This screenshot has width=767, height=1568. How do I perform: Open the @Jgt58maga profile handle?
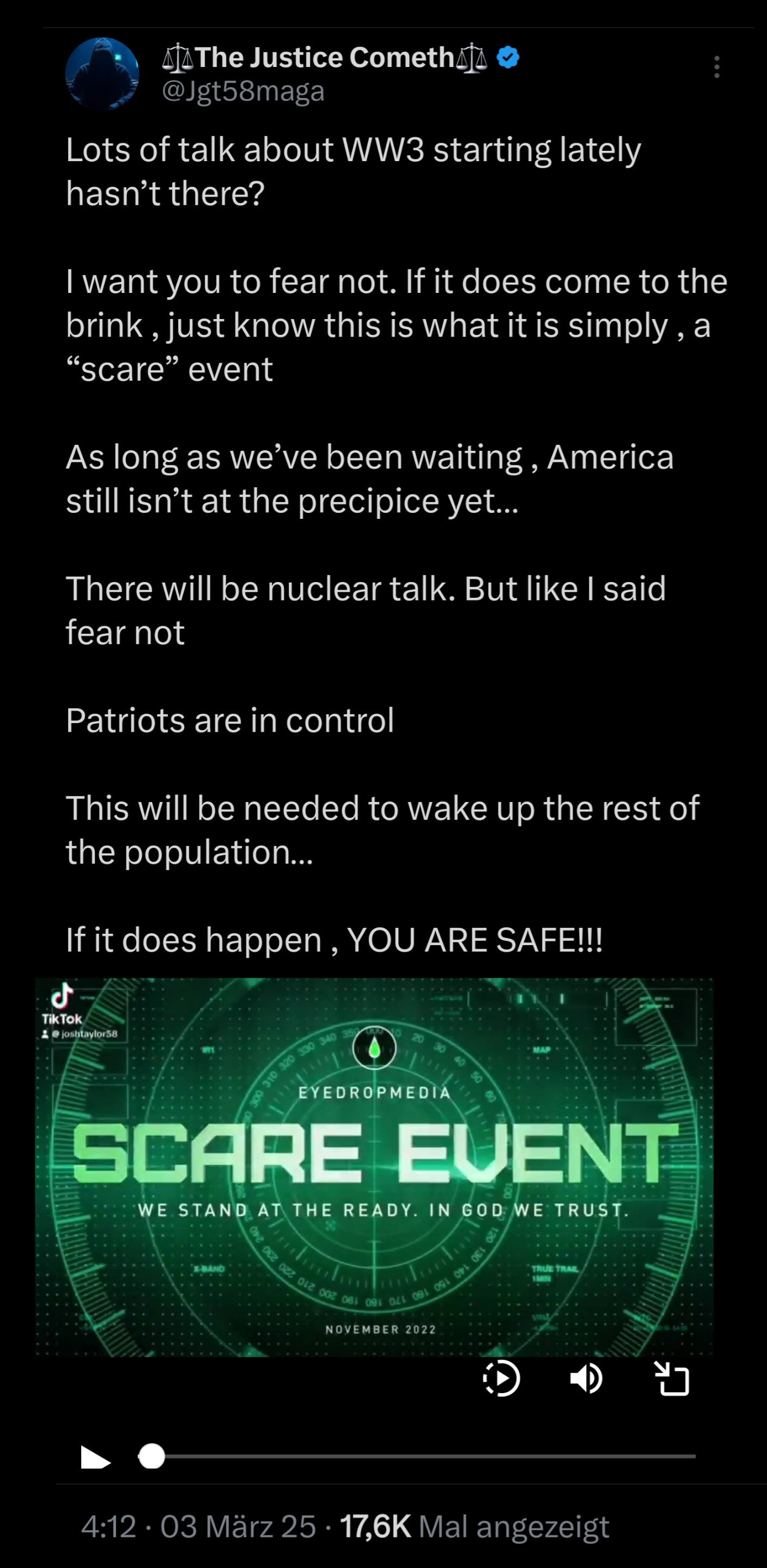pyautogui.click(x=243, y=91)
